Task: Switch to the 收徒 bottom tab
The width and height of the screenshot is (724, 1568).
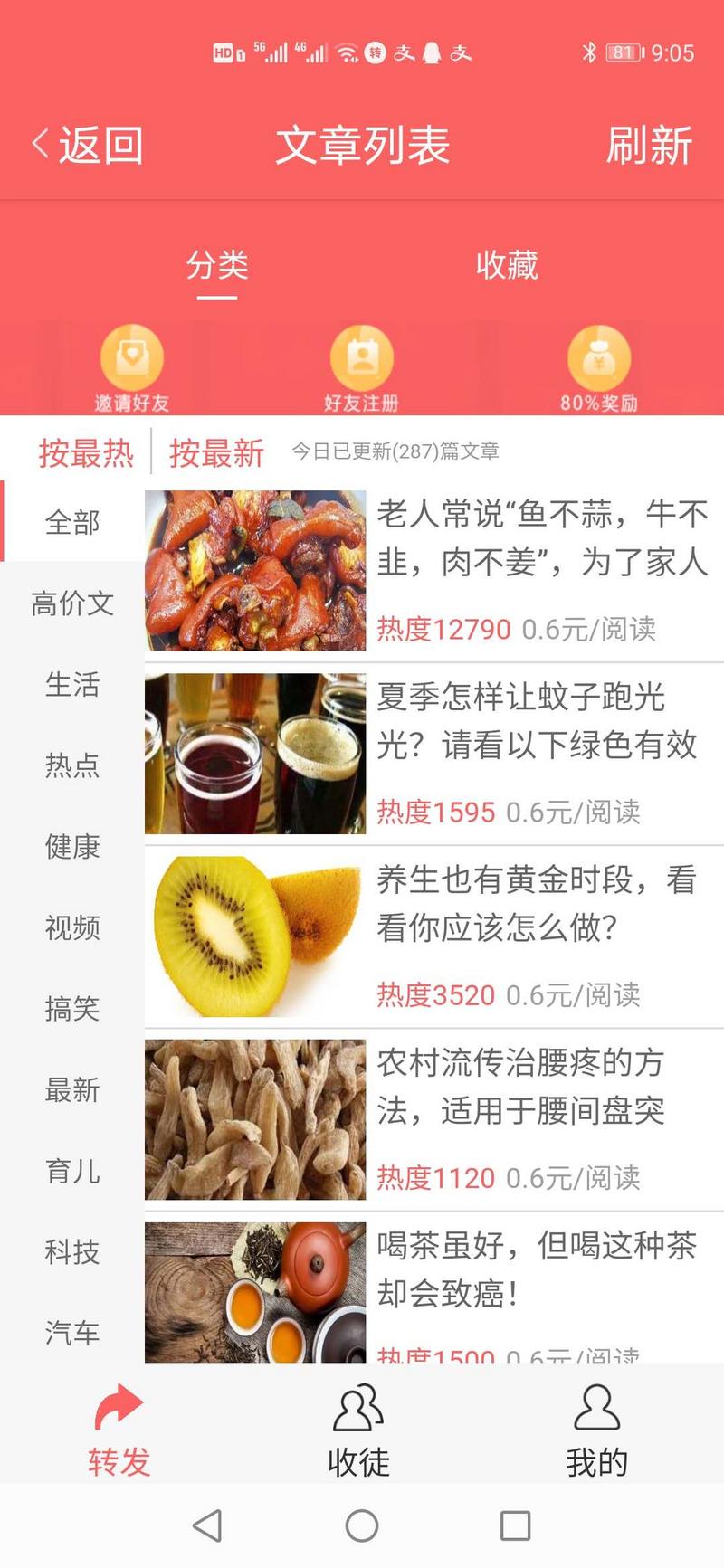Action: click(358, 1431)
